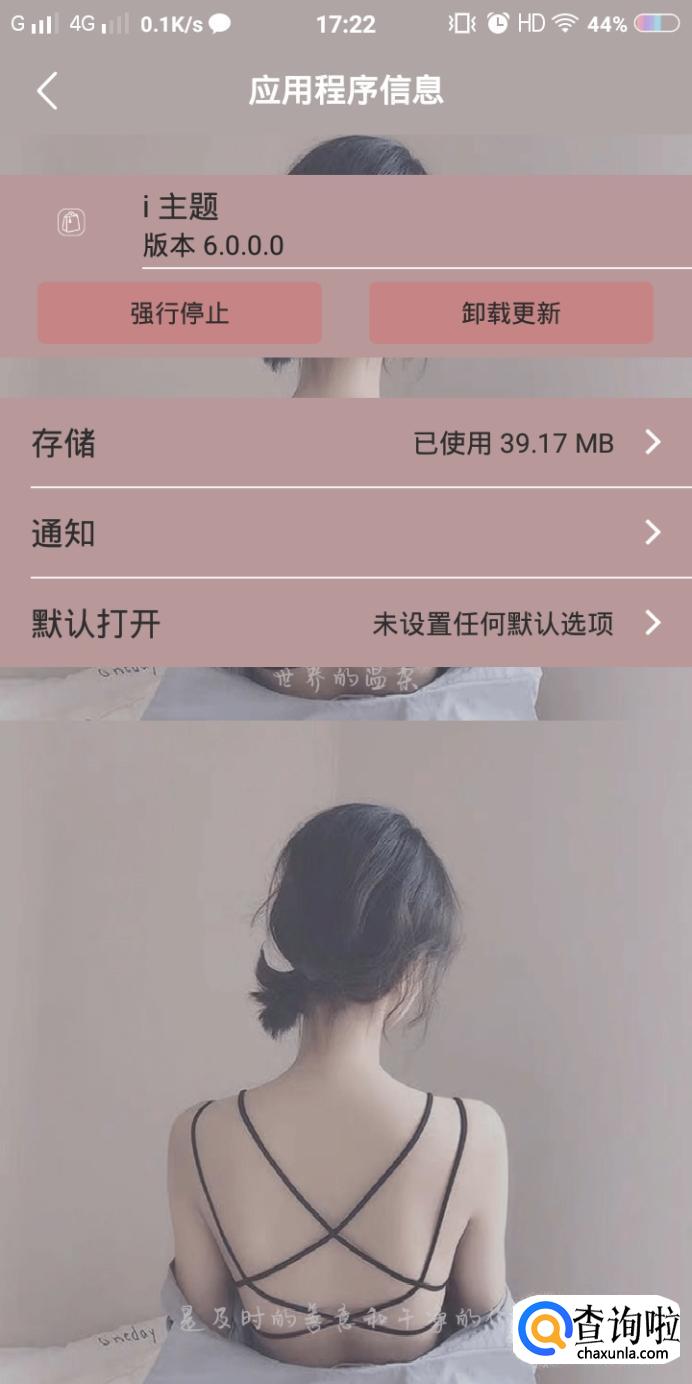
Task: Open the 默认打开 default open options
Action: coord(346,624)
